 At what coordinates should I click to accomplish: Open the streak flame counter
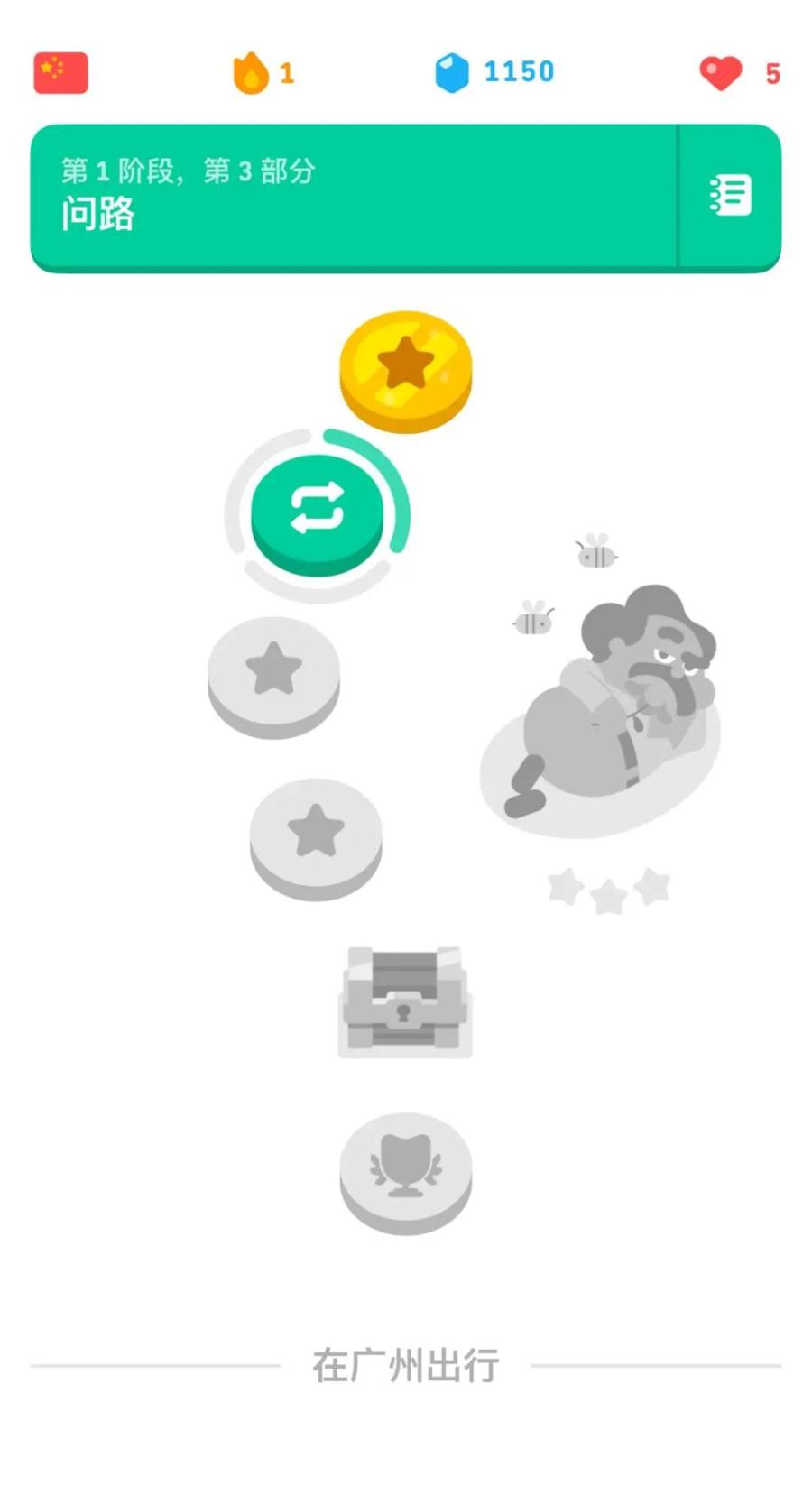[263, 72]
